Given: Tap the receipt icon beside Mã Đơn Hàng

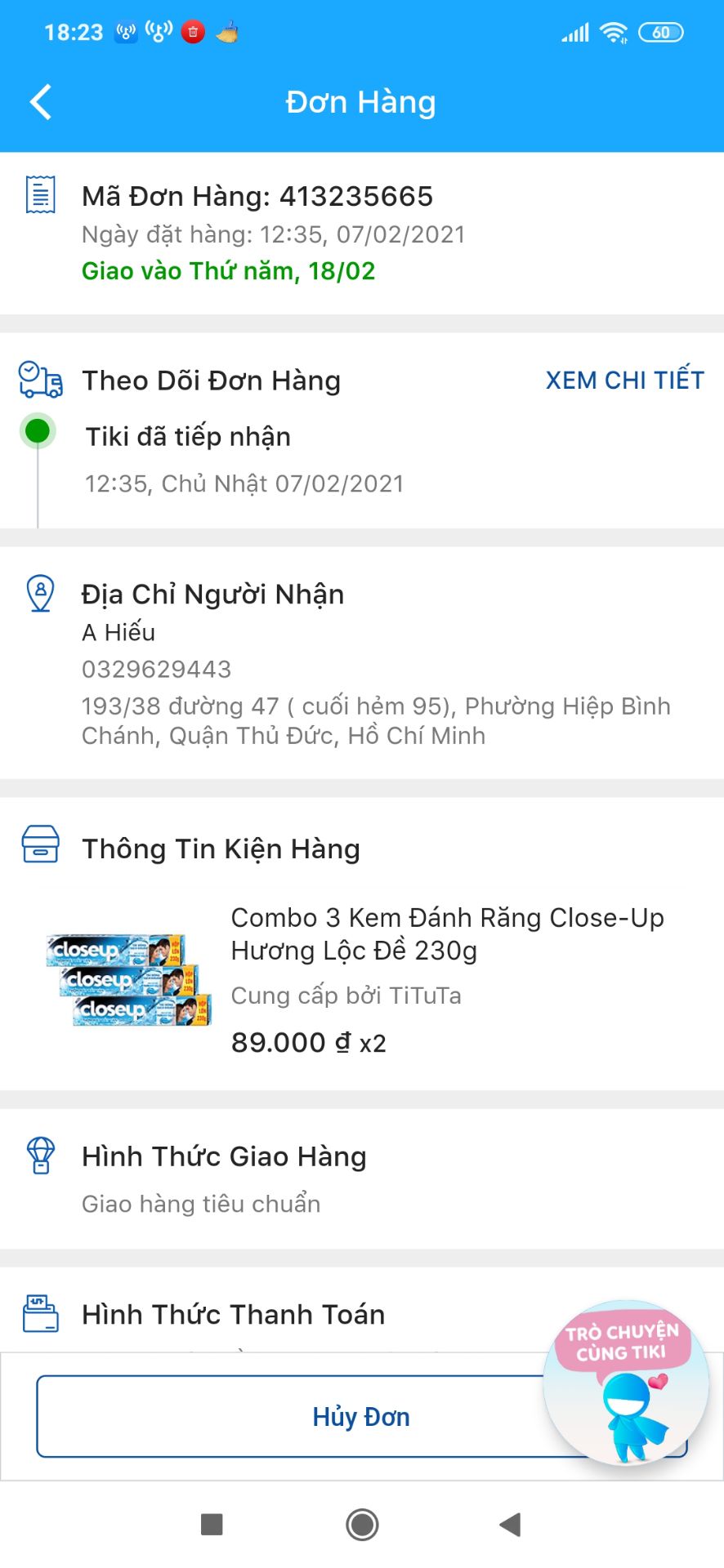Looking at the screenshot, I should coord(39,195).
